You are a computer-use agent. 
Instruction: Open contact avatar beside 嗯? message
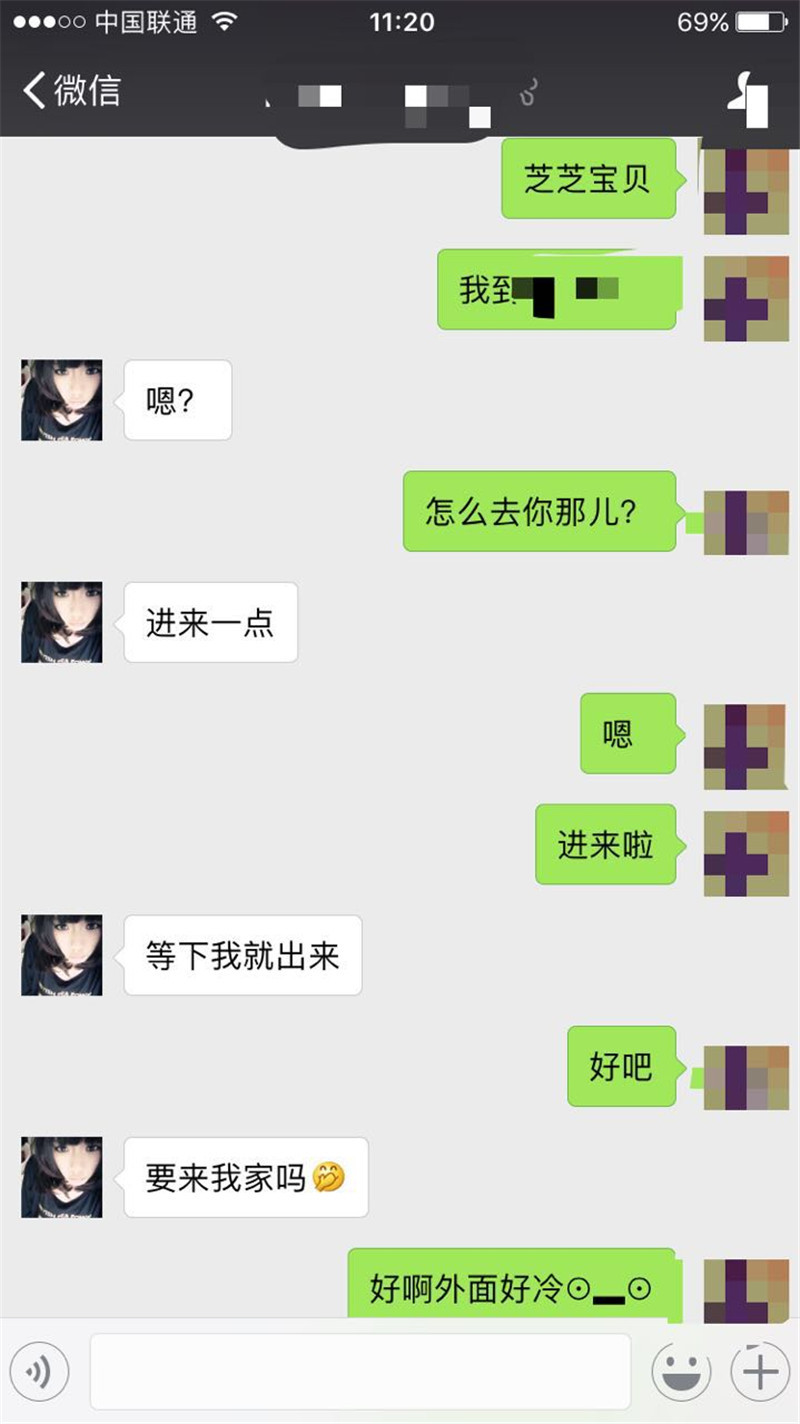pyautogui.click(x=62, y=400)
